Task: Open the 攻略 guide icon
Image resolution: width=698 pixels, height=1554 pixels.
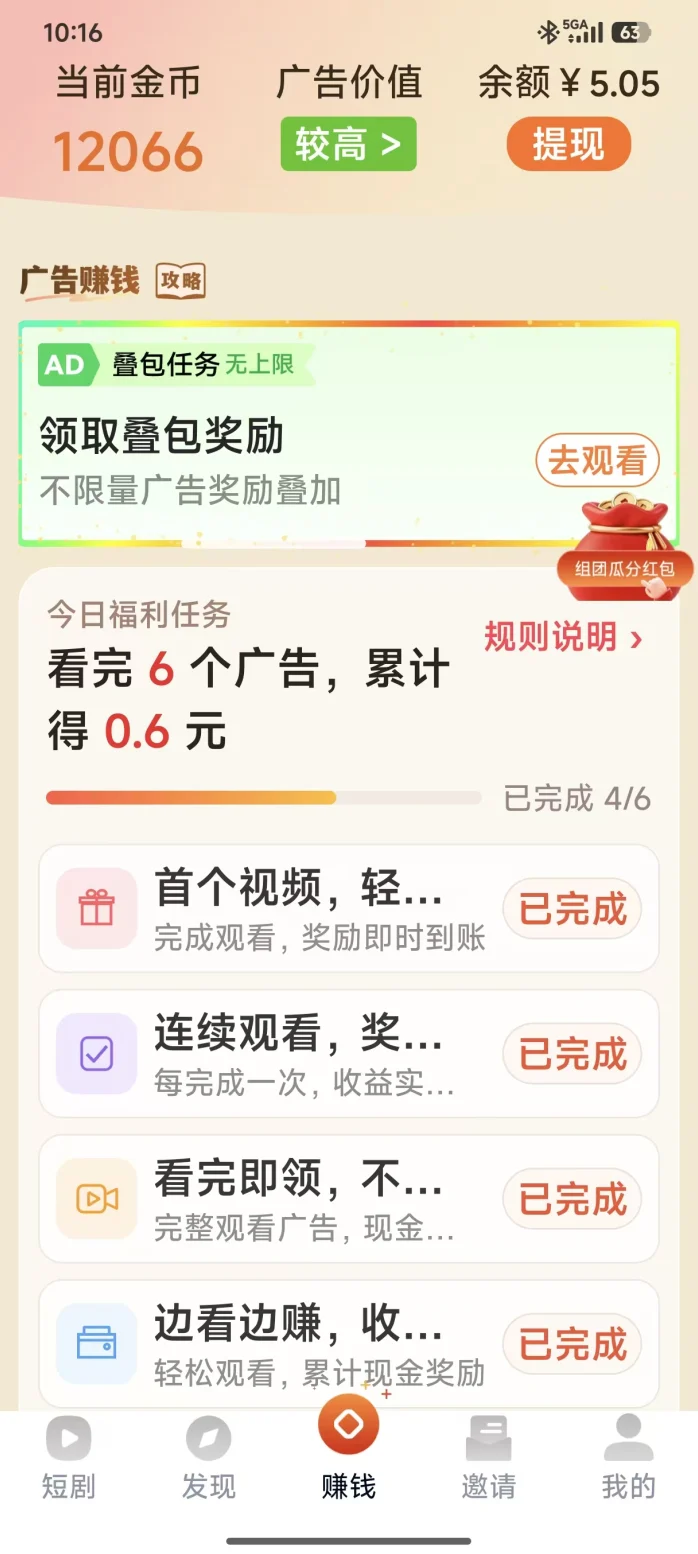Action: [x=180, y=282]
